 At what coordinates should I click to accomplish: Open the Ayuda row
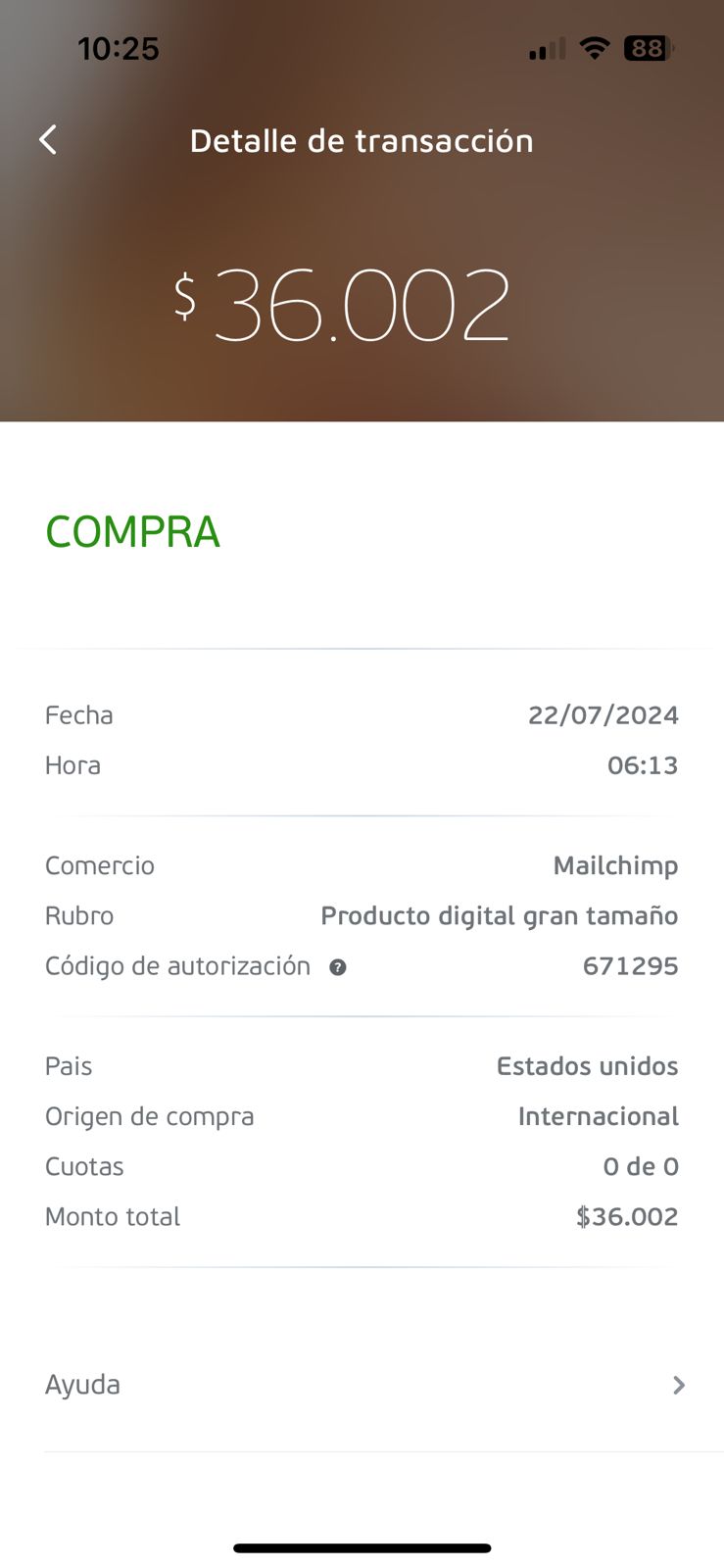[x=362, y=1385]
